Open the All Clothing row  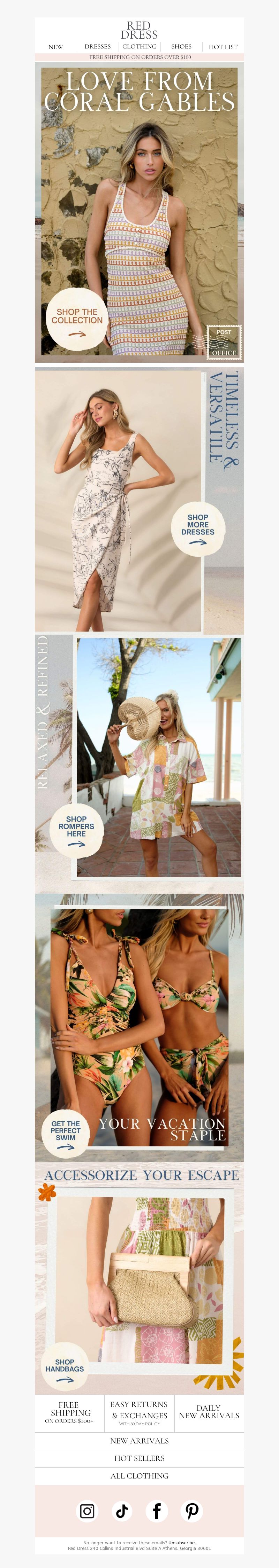139,1476
